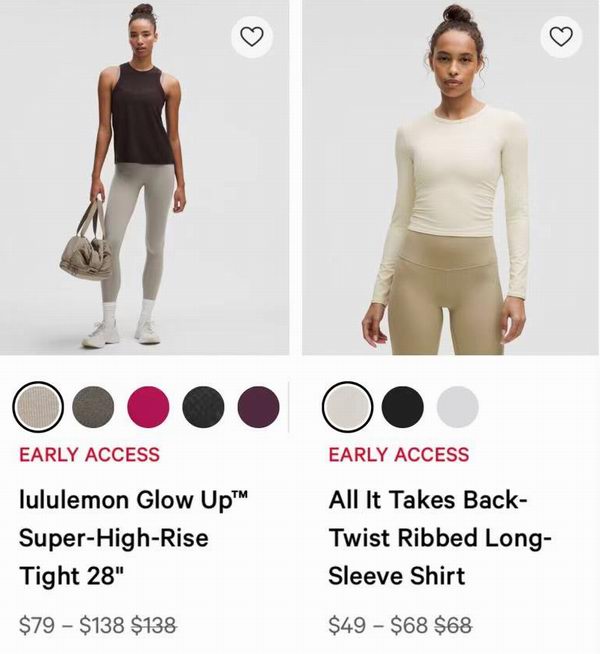Select the pink swatch for Glow Up Tight
Screen dimensions: 600x654
click(x=149, y=407)
